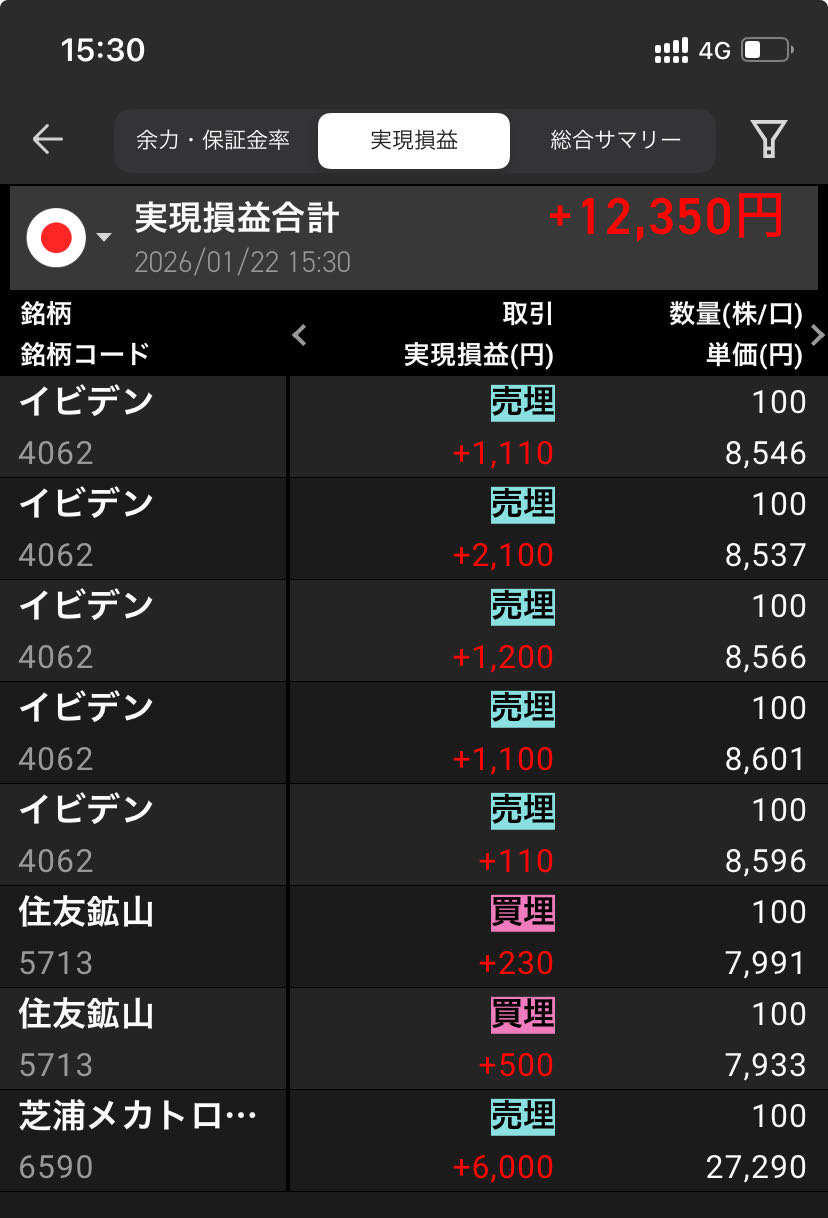
Task: Select the 実現損益 tab
Action: click(x=413, y=140)
